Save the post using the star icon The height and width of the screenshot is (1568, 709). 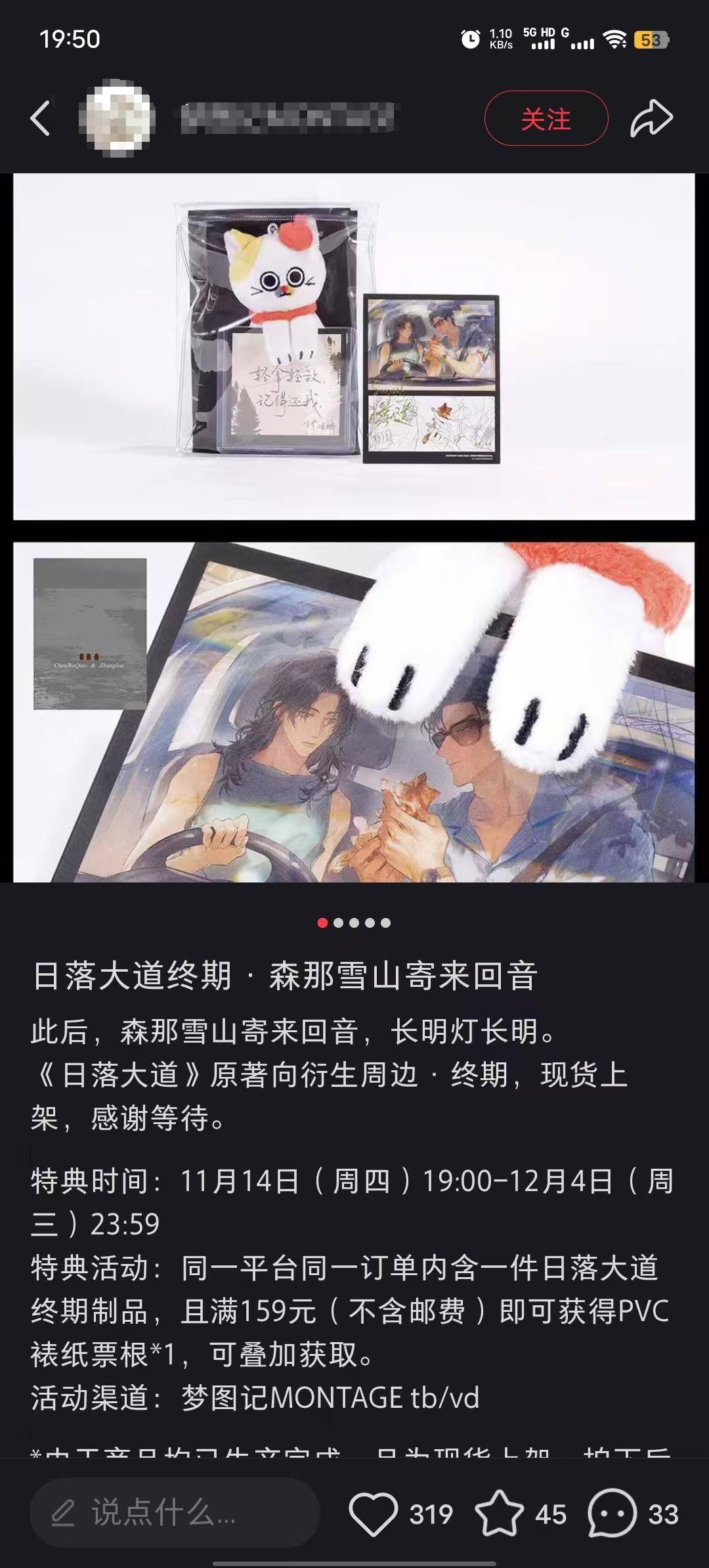click(499, 1514)
